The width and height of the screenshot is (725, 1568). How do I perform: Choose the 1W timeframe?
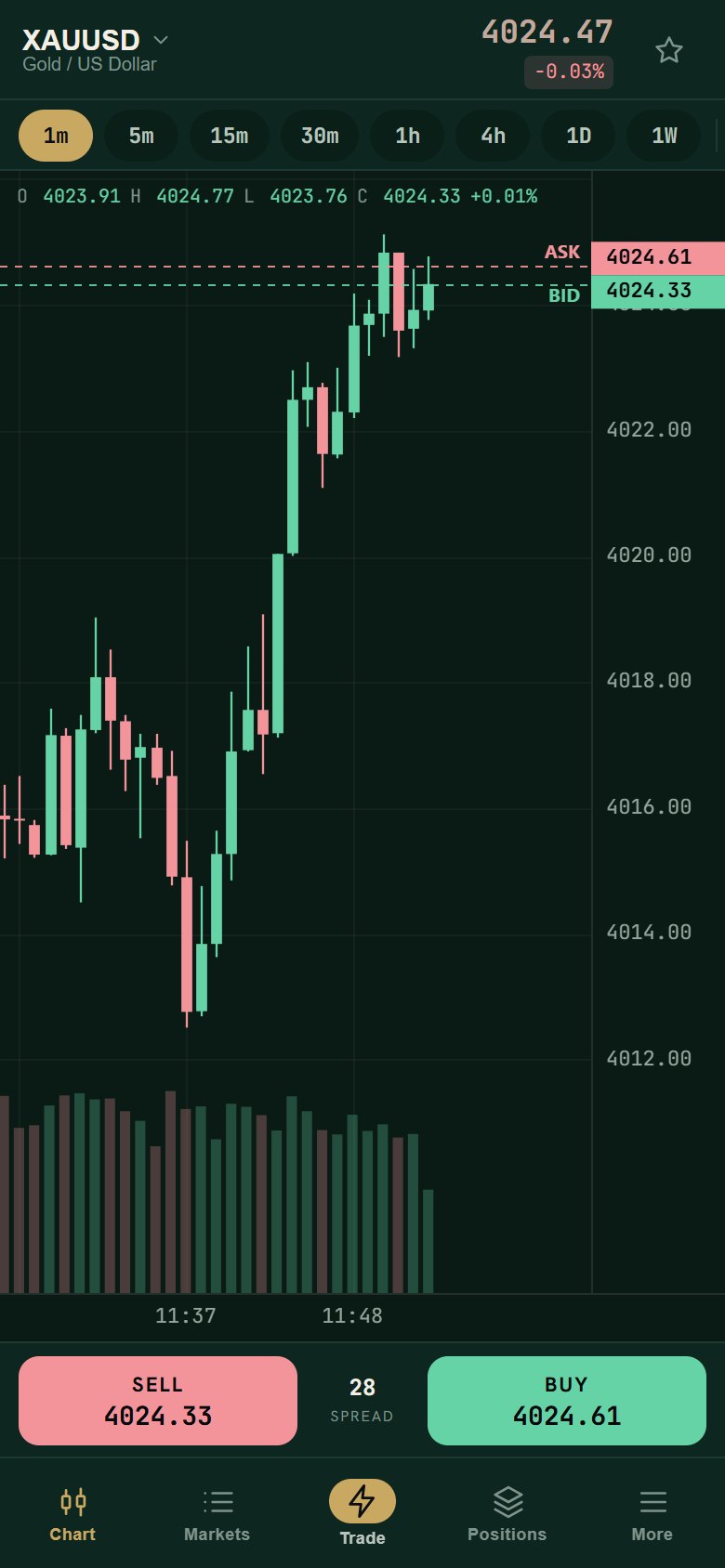664,136
